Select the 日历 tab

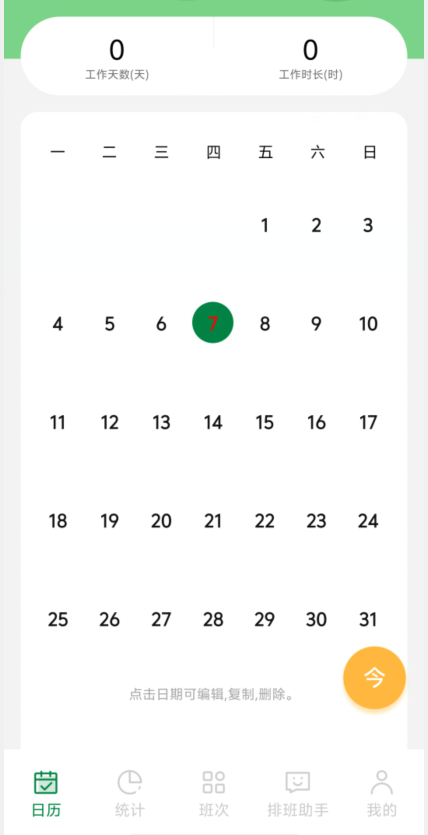click(x=46, y=793)
